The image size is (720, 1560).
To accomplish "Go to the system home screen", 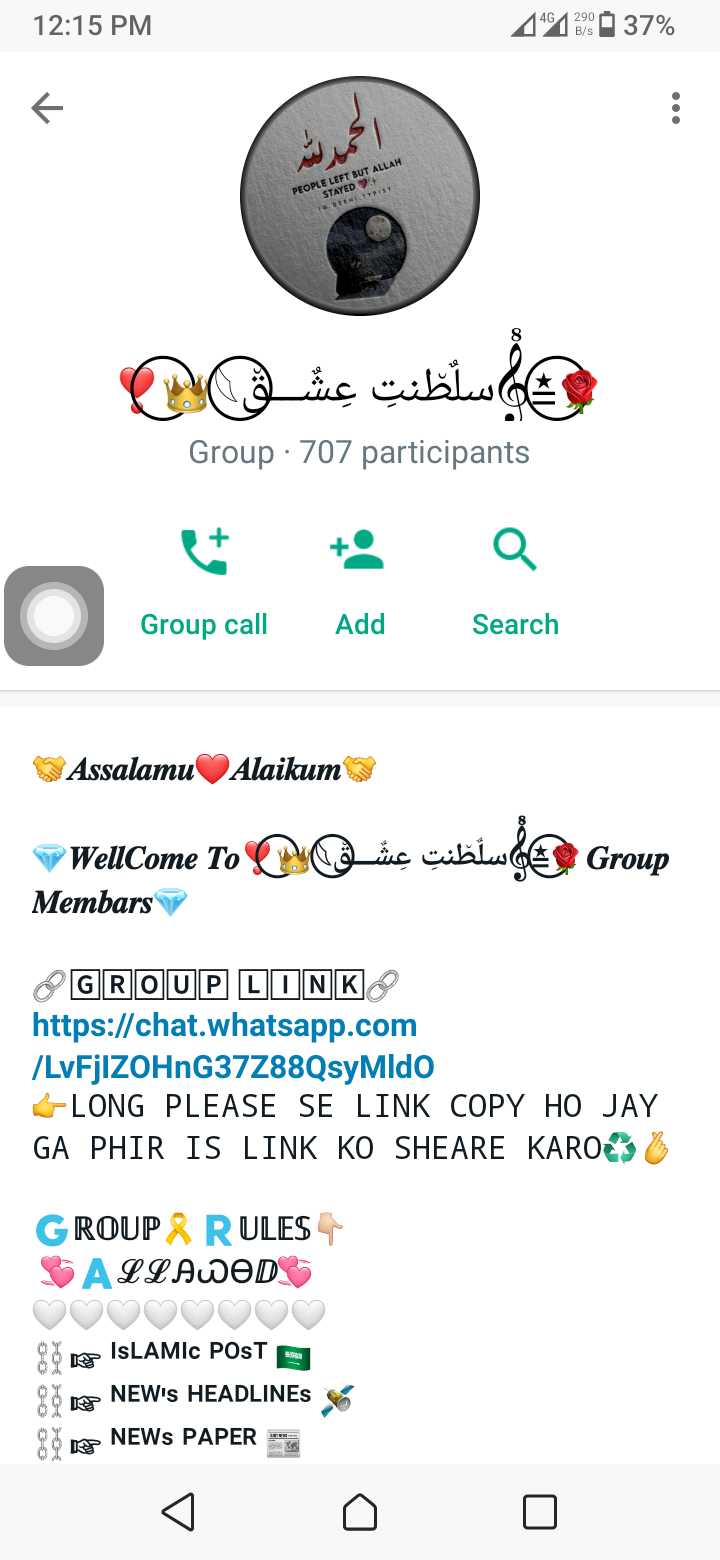I will [360, 1512].
